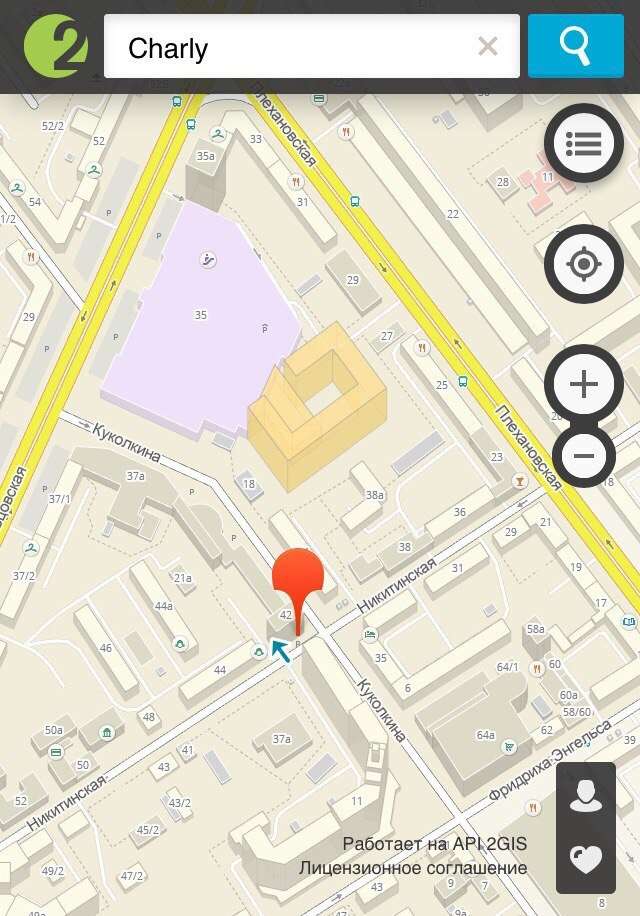Open the results list button

(x=584, y=144)
